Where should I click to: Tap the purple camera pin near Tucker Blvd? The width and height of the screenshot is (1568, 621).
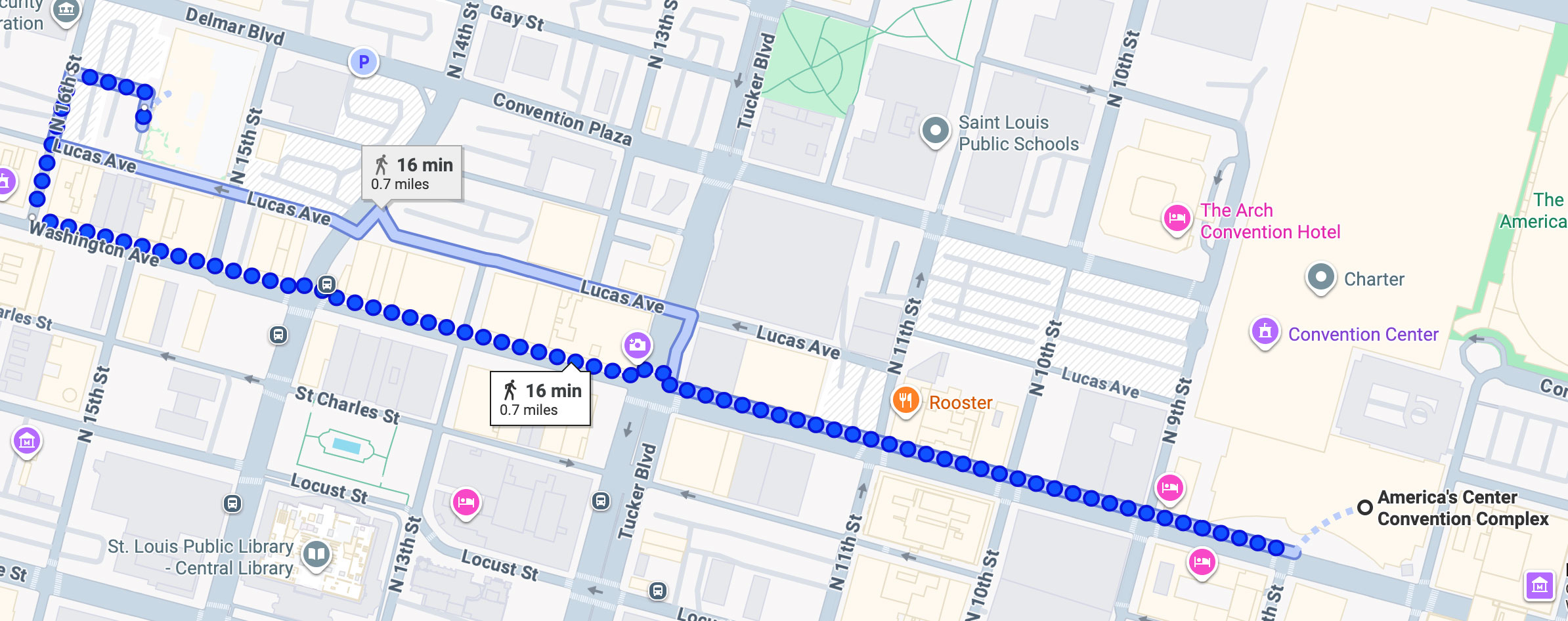click(637, 344)
